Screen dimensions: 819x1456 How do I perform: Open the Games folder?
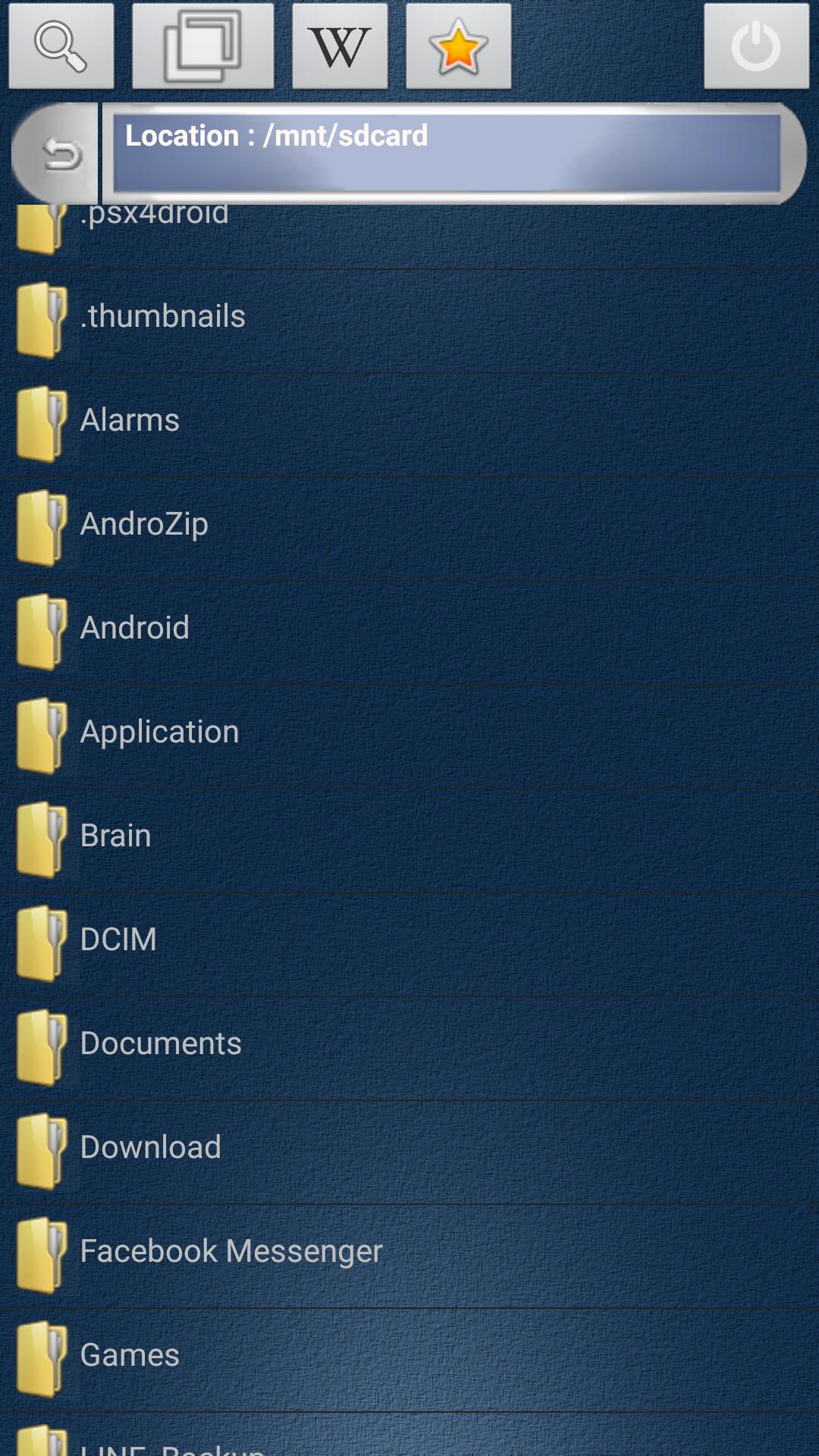click(130, 1354)
